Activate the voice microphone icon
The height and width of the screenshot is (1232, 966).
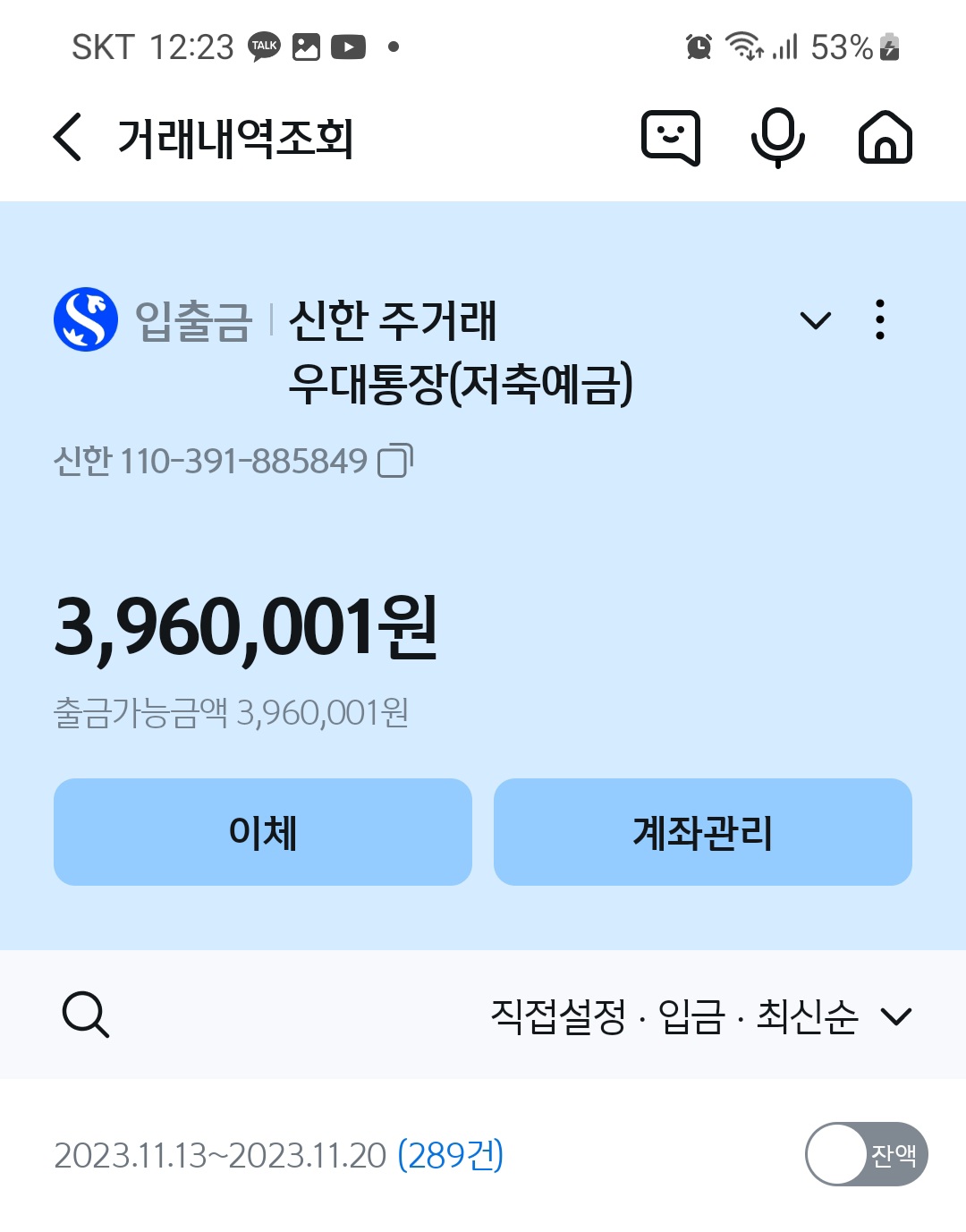777,138
